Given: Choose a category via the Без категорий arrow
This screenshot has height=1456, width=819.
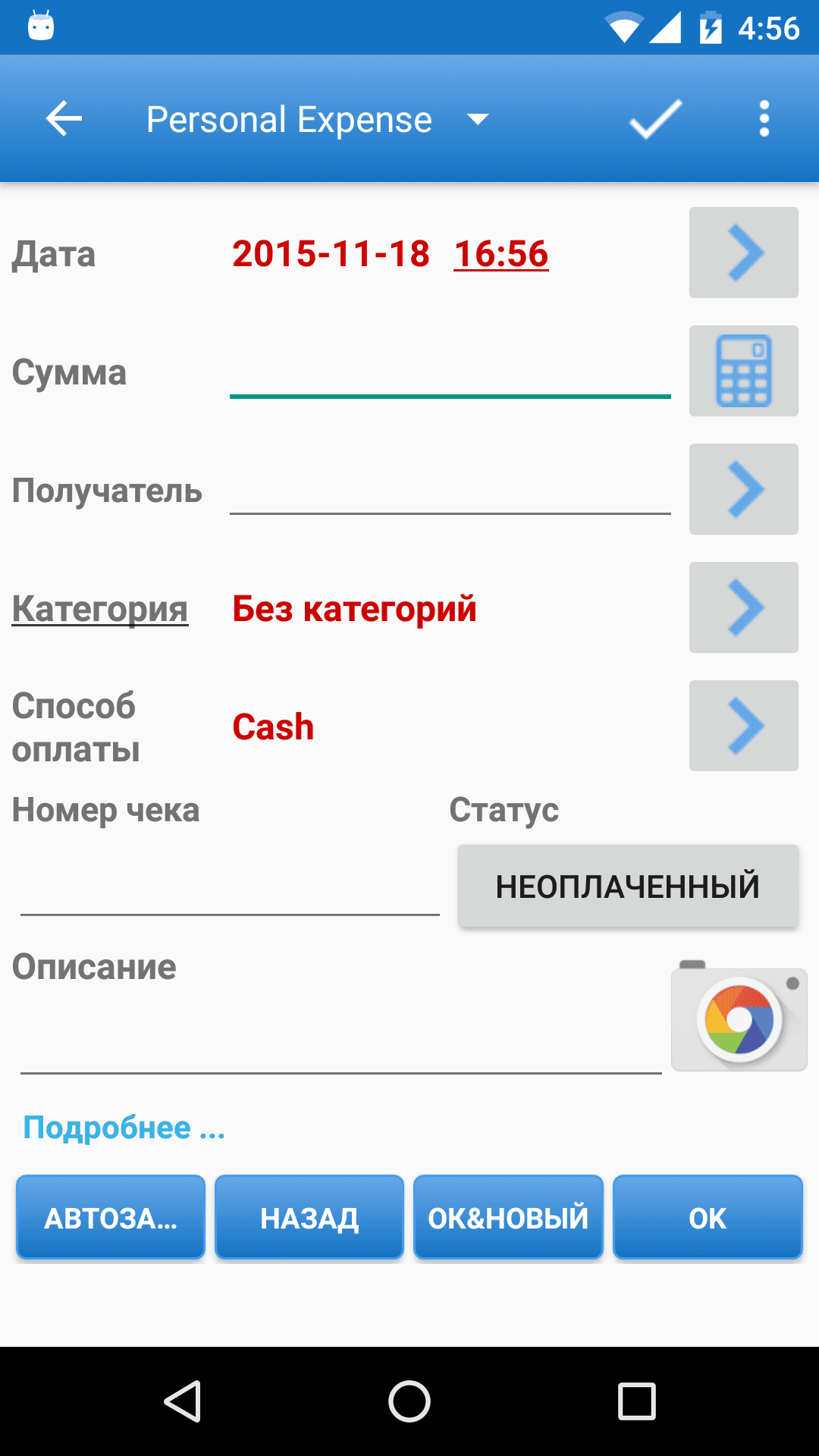Looking at the screenshot, I should click(x=743, y=607).
